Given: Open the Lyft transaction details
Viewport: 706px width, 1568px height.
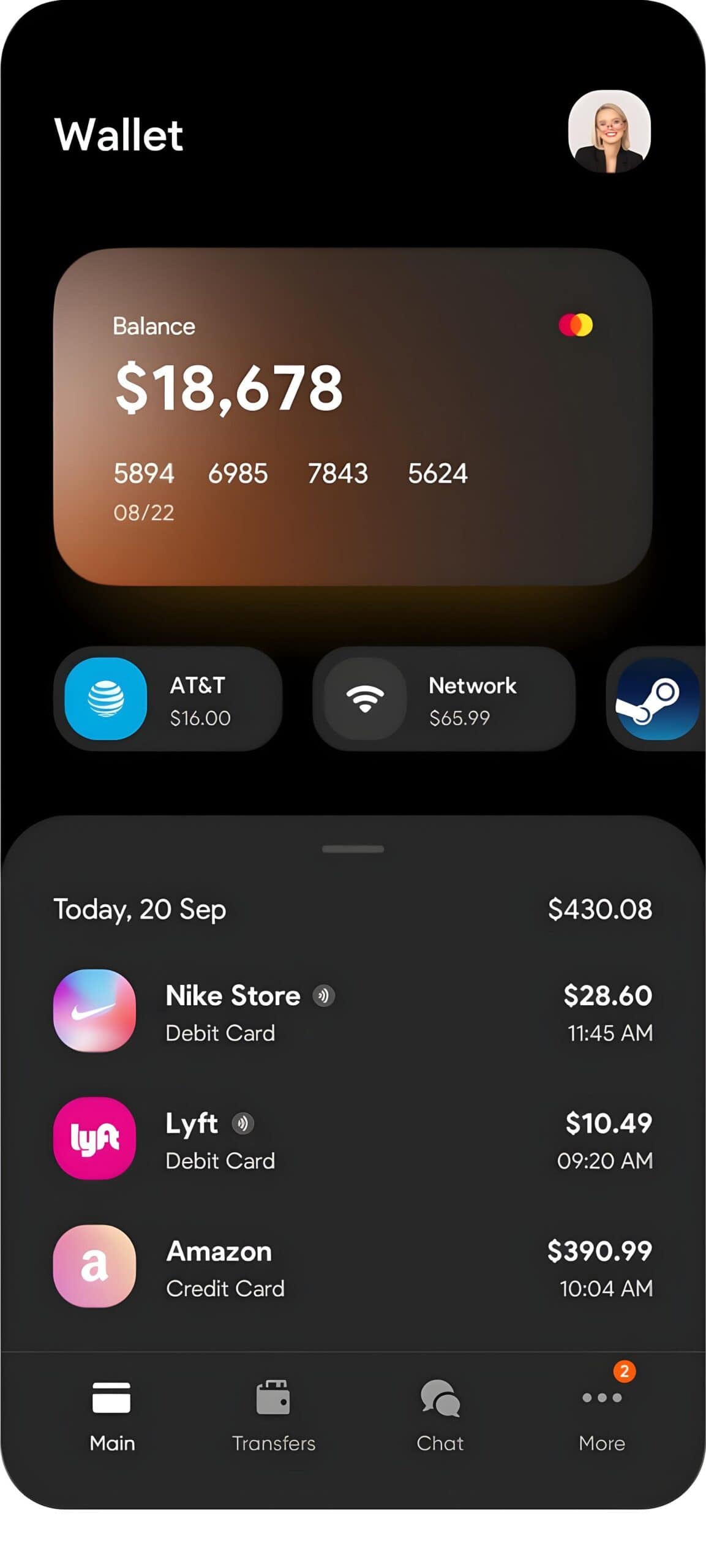Looking at the screenshot, I should coord(353,1139).
